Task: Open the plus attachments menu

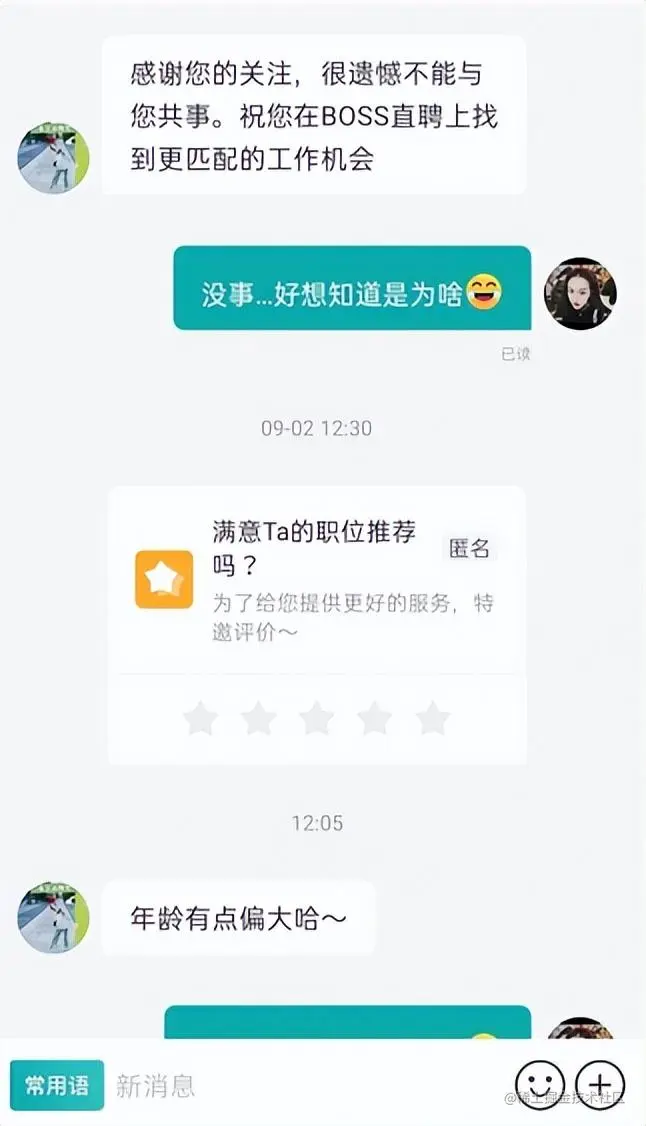Action: (x=599, y=1085)
